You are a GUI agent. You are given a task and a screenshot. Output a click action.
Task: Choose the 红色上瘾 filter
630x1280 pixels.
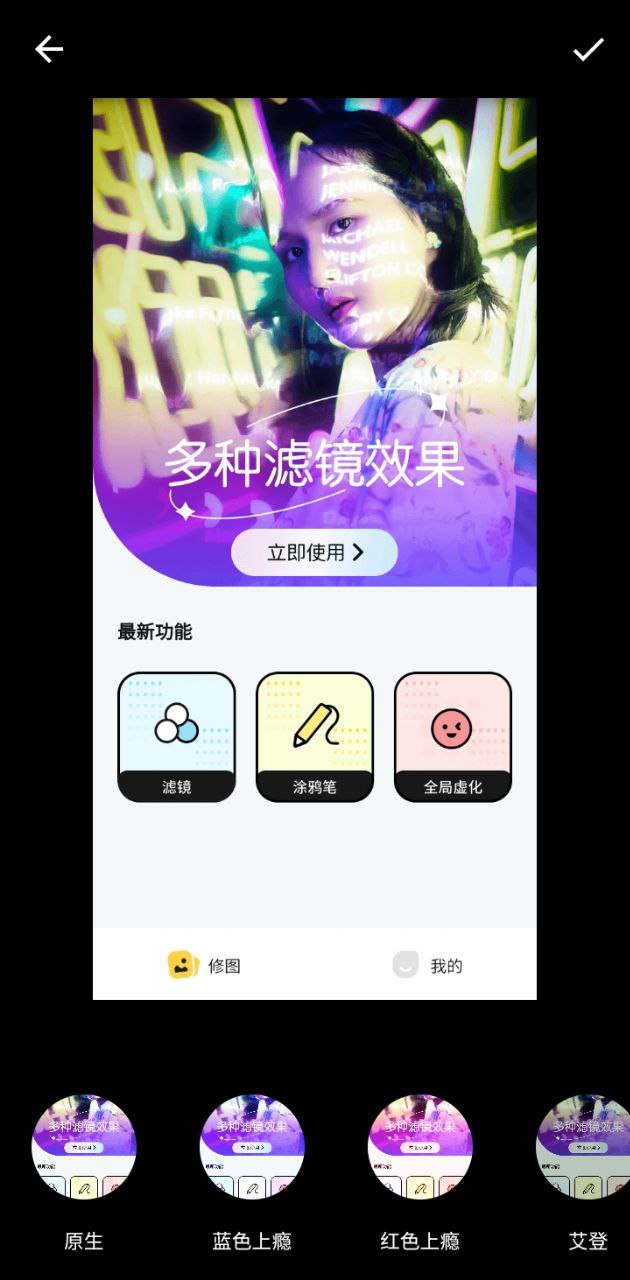tap(420, 1147)
